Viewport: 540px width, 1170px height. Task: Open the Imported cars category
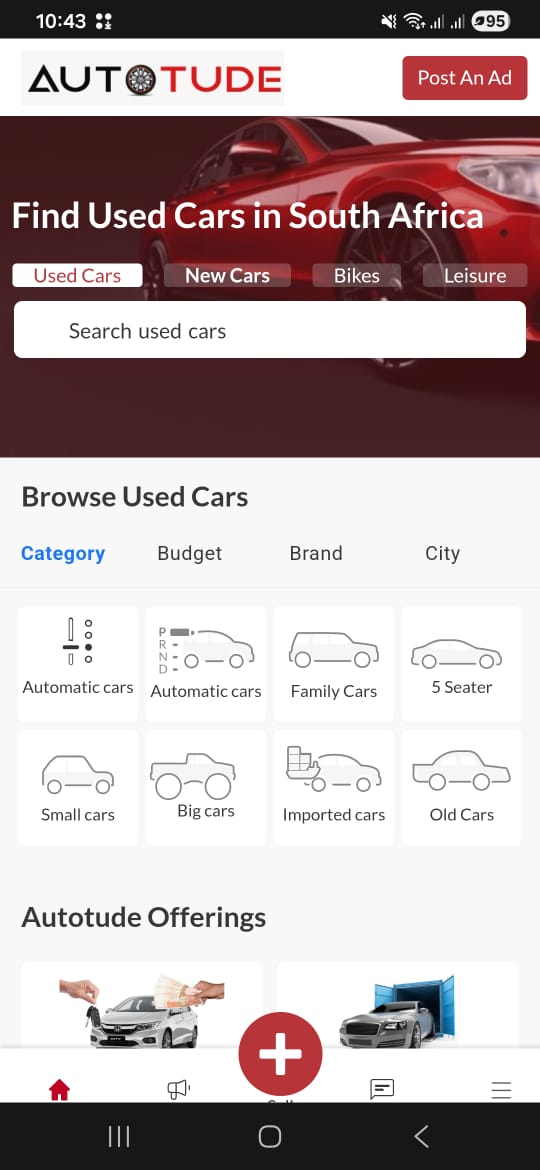point(333,788)
